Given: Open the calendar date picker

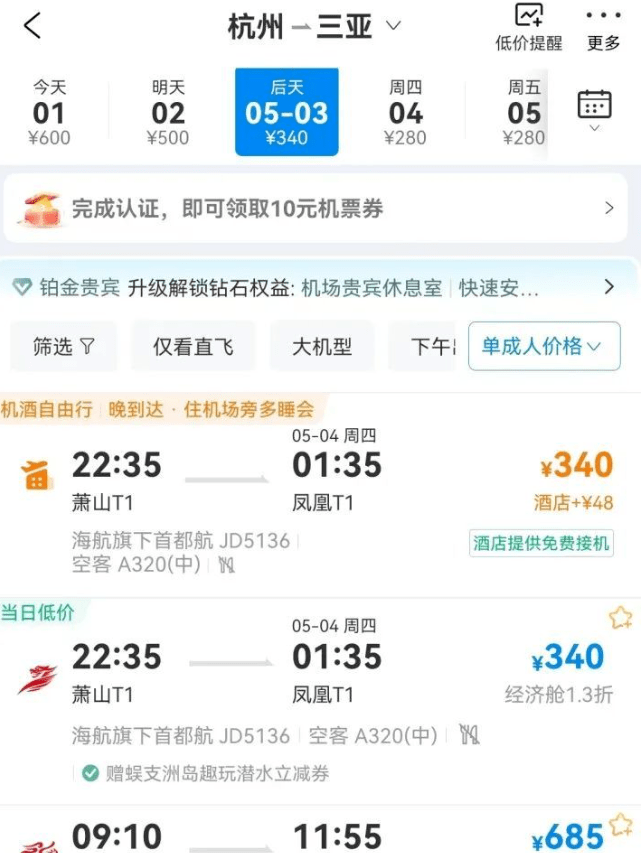Looking at the screenshot, I should pos(595,108).
